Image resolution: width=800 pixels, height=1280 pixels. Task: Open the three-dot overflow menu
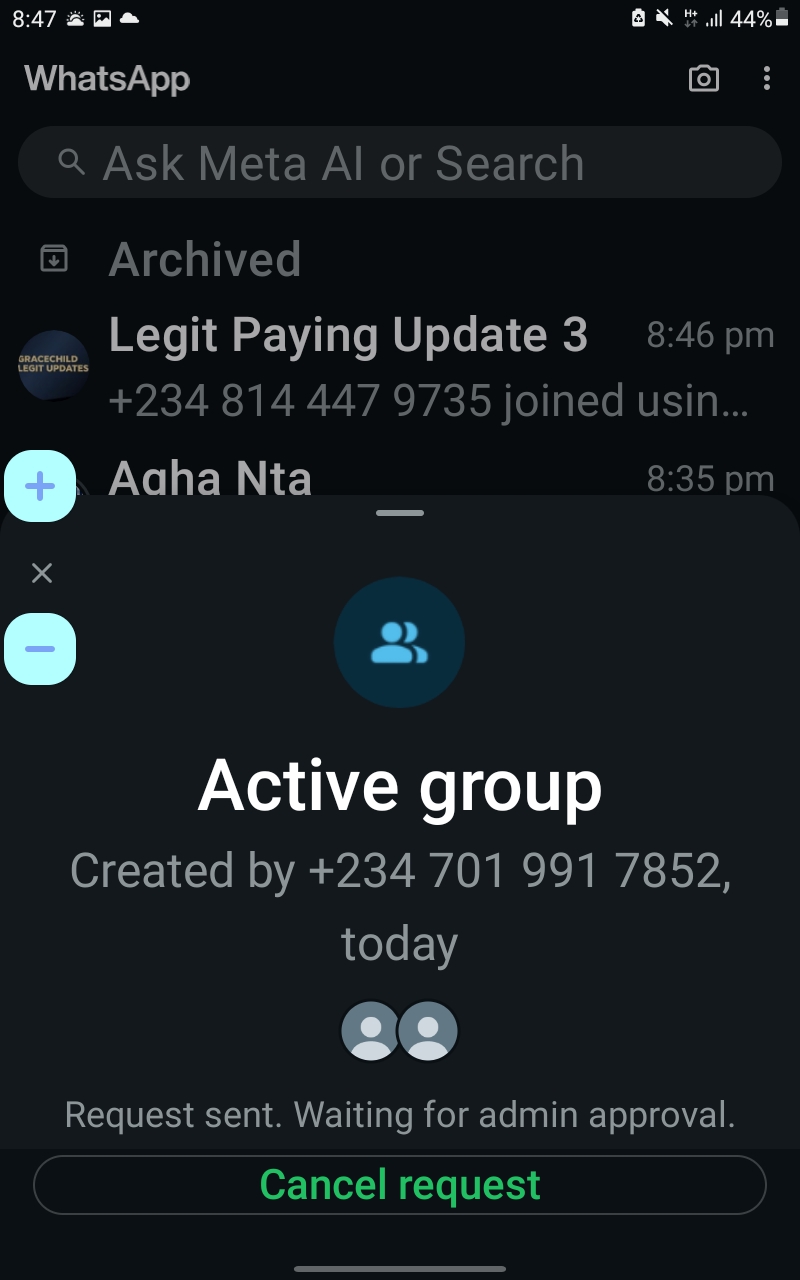tap(767, 79)
